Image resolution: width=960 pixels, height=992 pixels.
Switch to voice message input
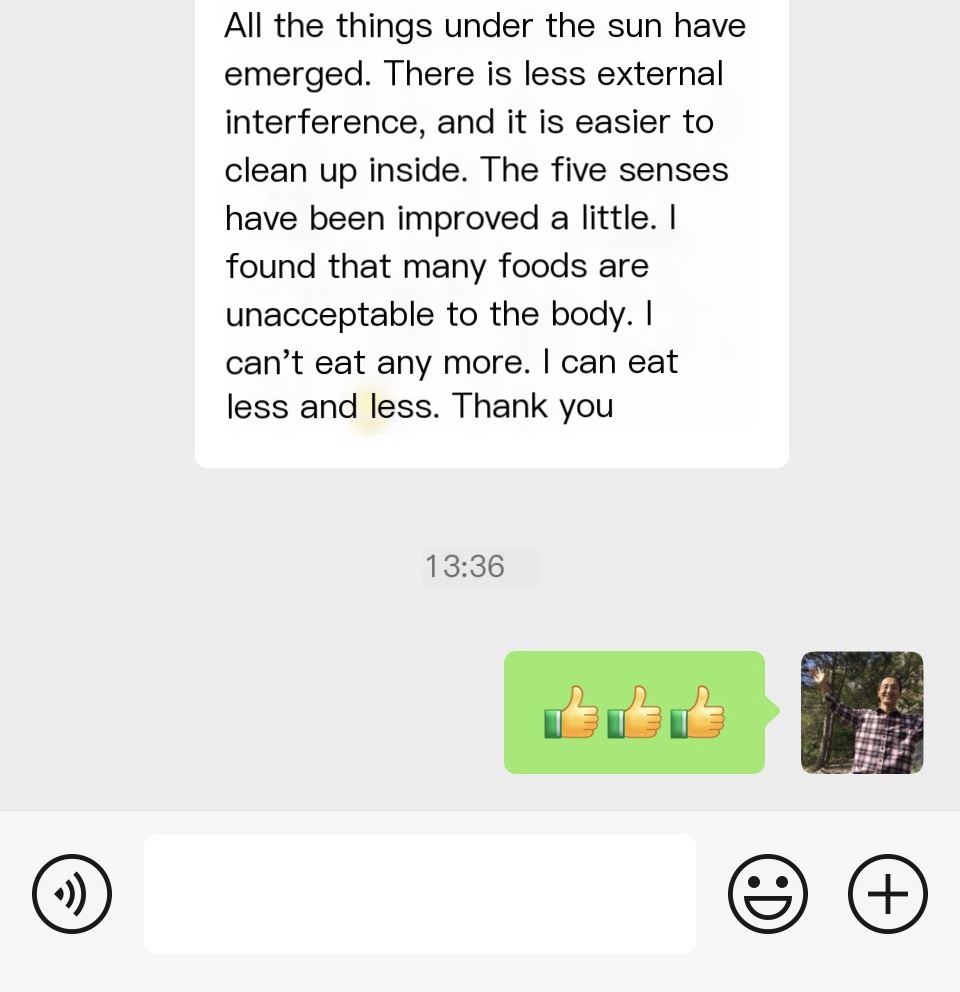[x=72, y=894]
